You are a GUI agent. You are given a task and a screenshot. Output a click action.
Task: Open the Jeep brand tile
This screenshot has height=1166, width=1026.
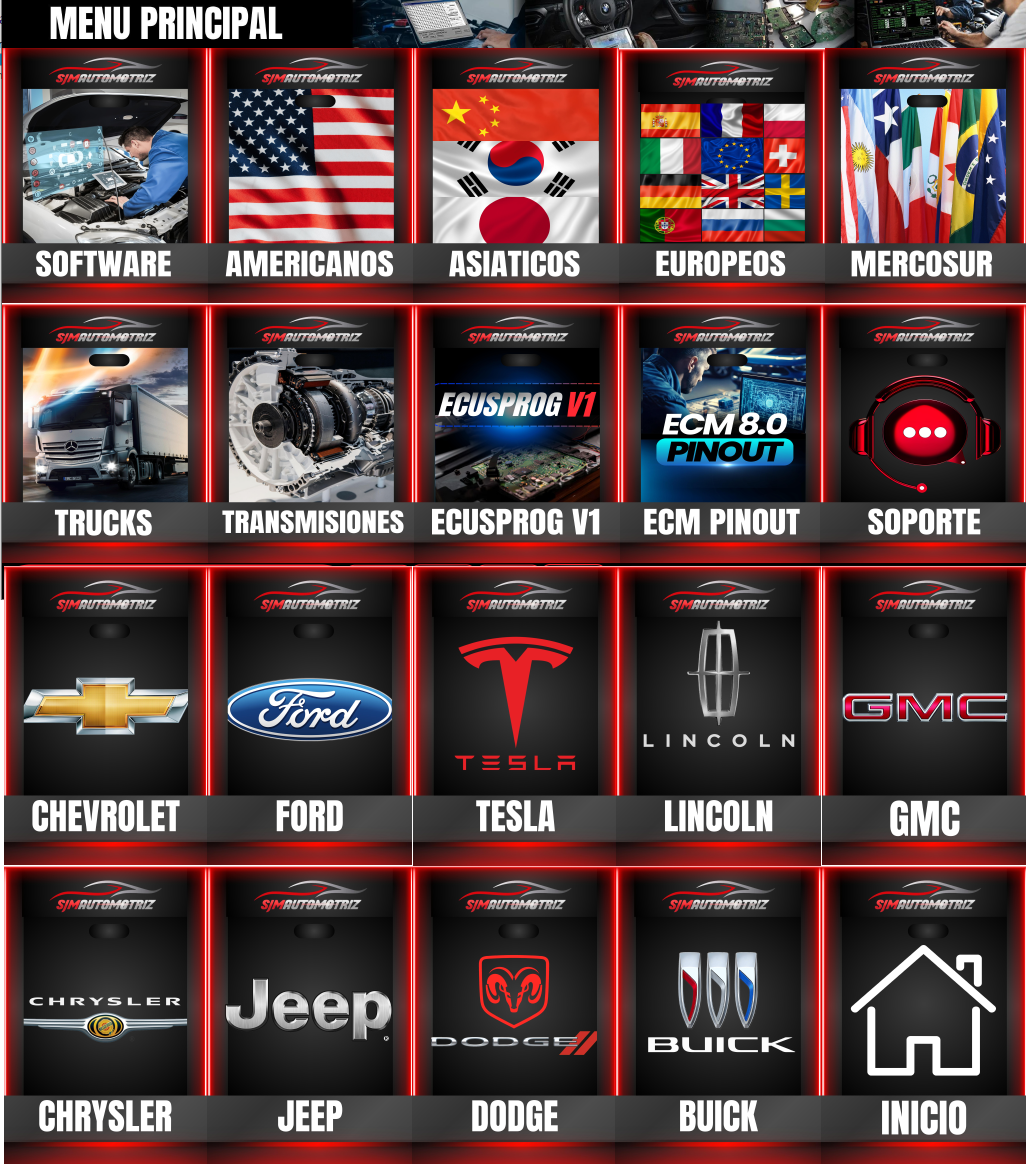click(x=310, y=1010)
